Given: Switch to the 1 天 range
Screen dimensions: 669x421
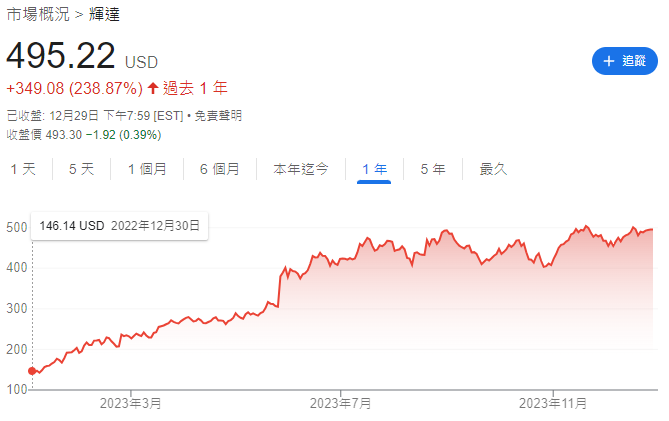Looking at the screenshot, I should point(22,169).
